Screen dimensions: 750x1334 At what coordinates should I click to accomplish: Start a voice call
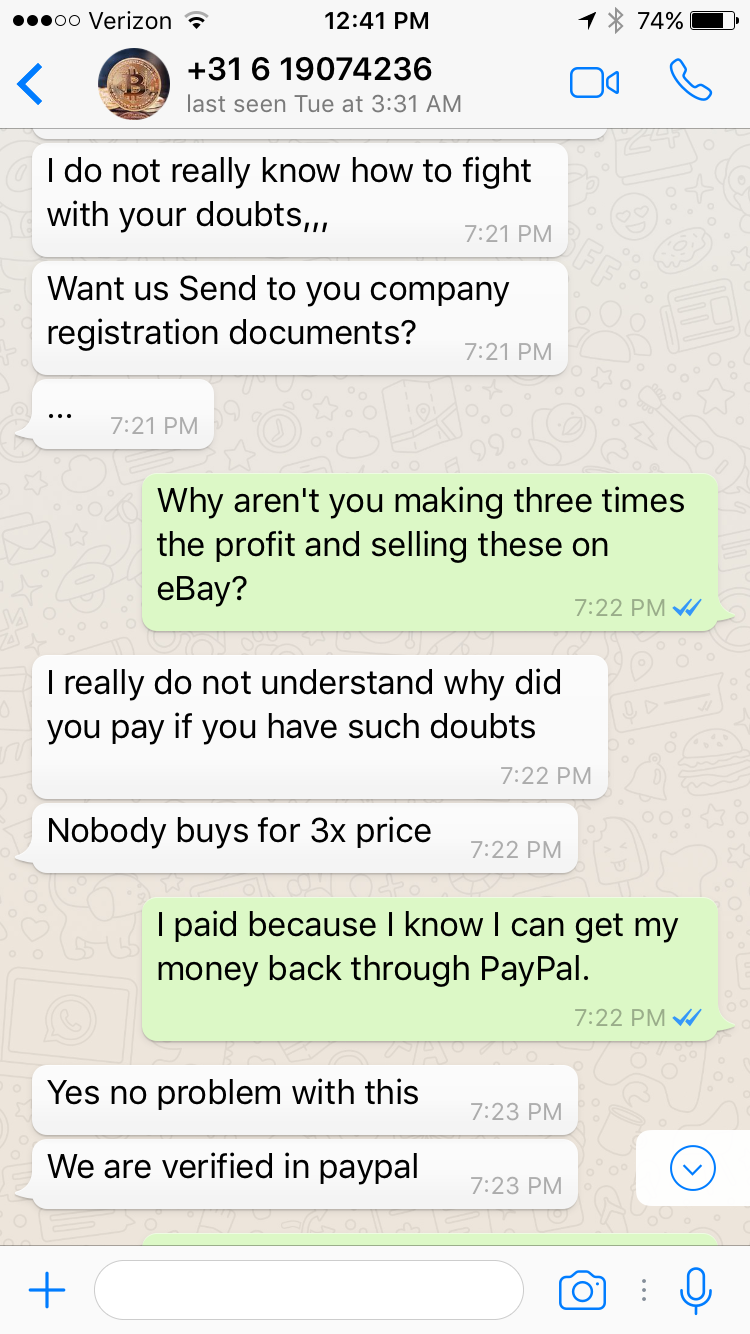click(690, 81)
